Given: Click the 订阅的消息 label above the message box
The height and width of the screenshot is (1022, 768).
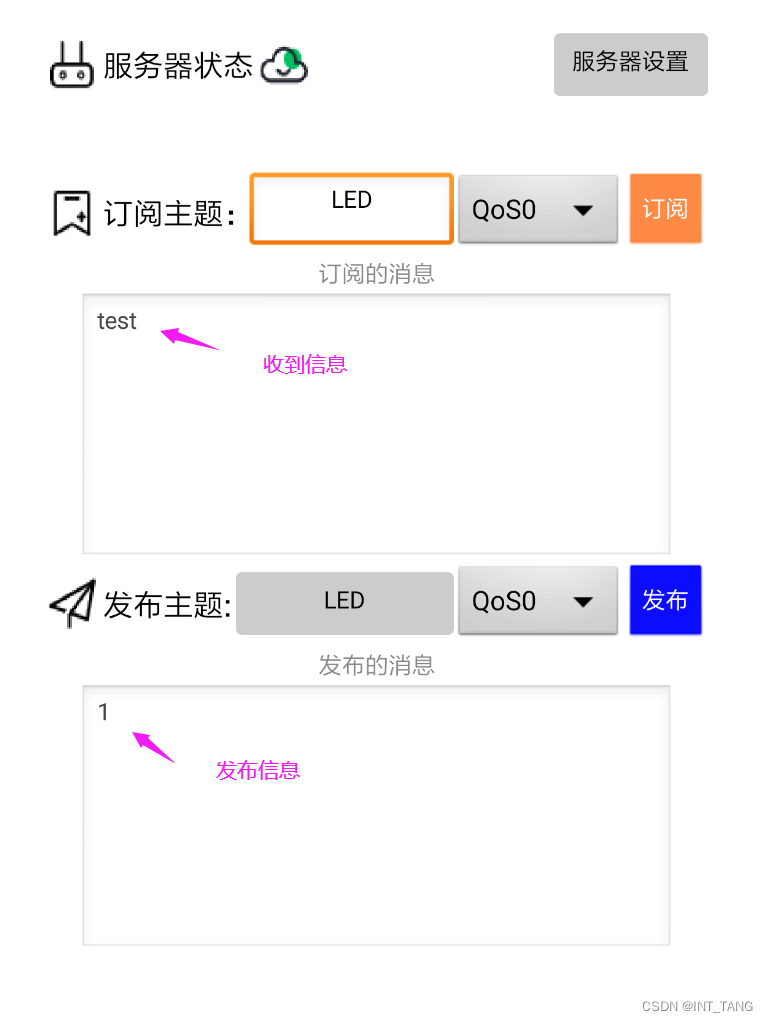Looking at the screenshot, I should point(375,274).
